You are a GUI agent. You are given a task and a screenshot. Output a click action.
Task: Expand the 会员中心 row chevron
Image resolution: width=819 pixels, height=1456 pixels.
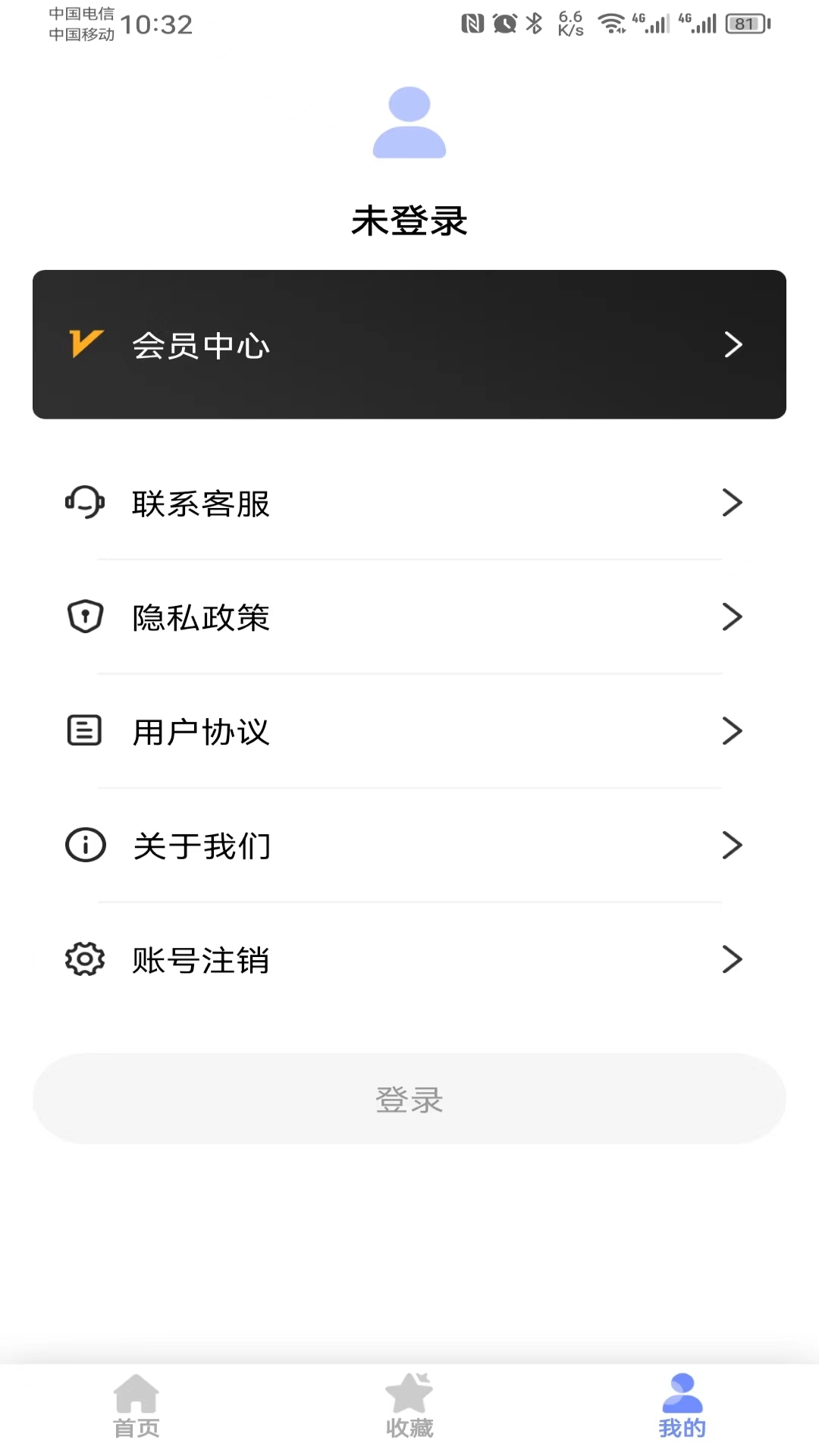[x=733, y=344]
